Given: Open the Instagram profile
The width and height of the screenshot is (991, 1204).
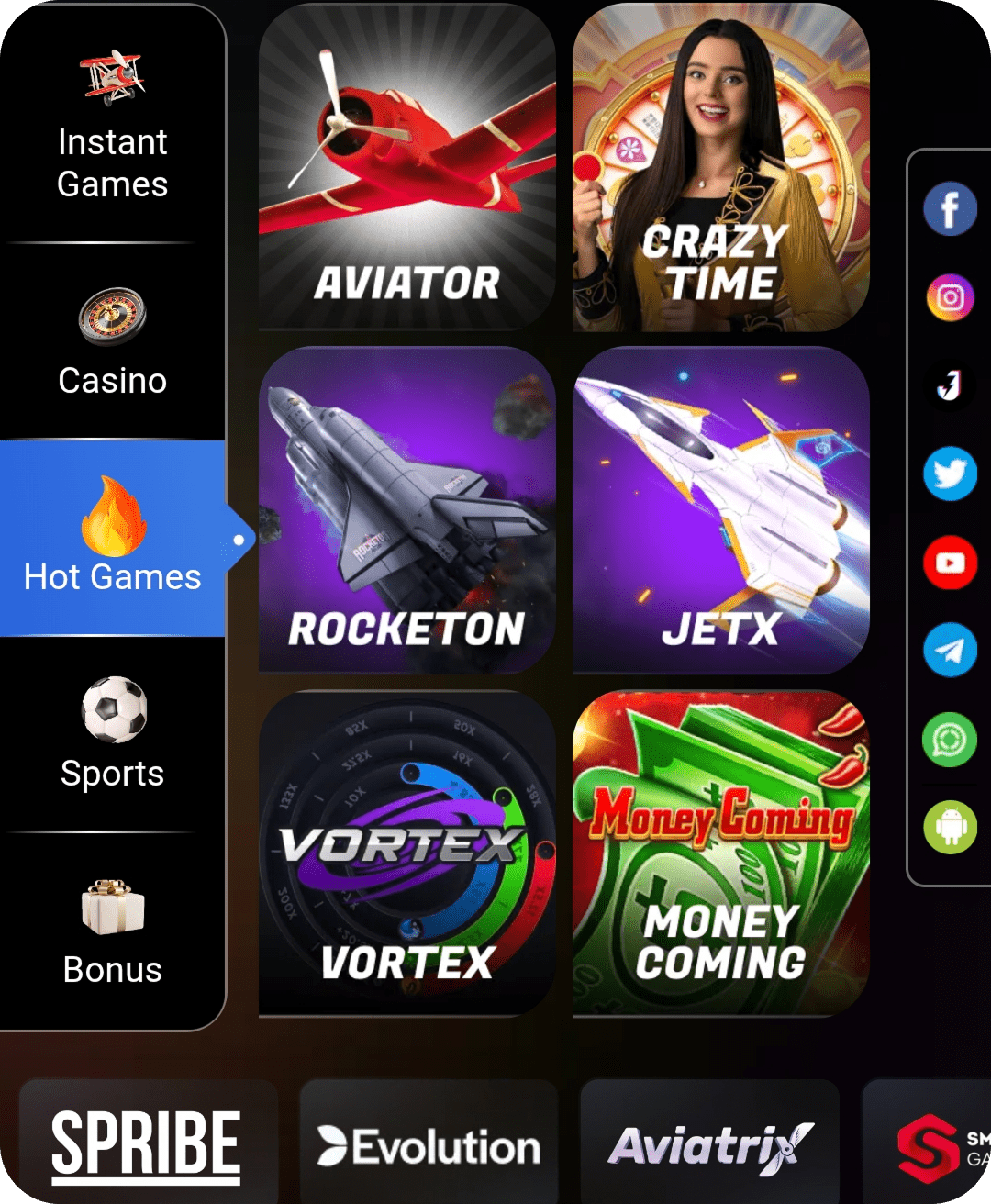Looking at the screenshot, I should (x=950, y=297).
